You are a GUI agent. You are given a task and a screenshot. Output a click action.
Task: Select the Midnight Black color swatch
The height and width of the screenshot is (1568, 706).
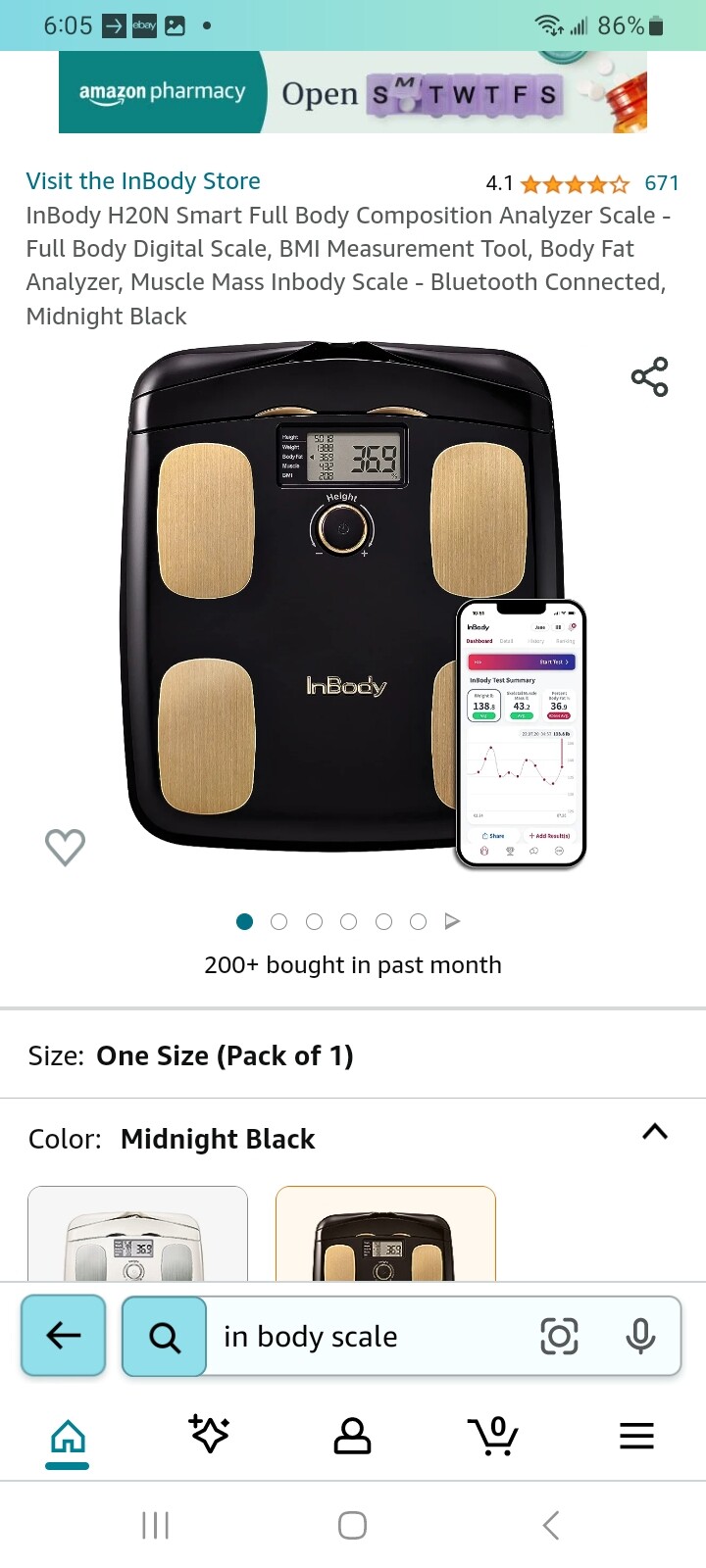(386, 1234)
